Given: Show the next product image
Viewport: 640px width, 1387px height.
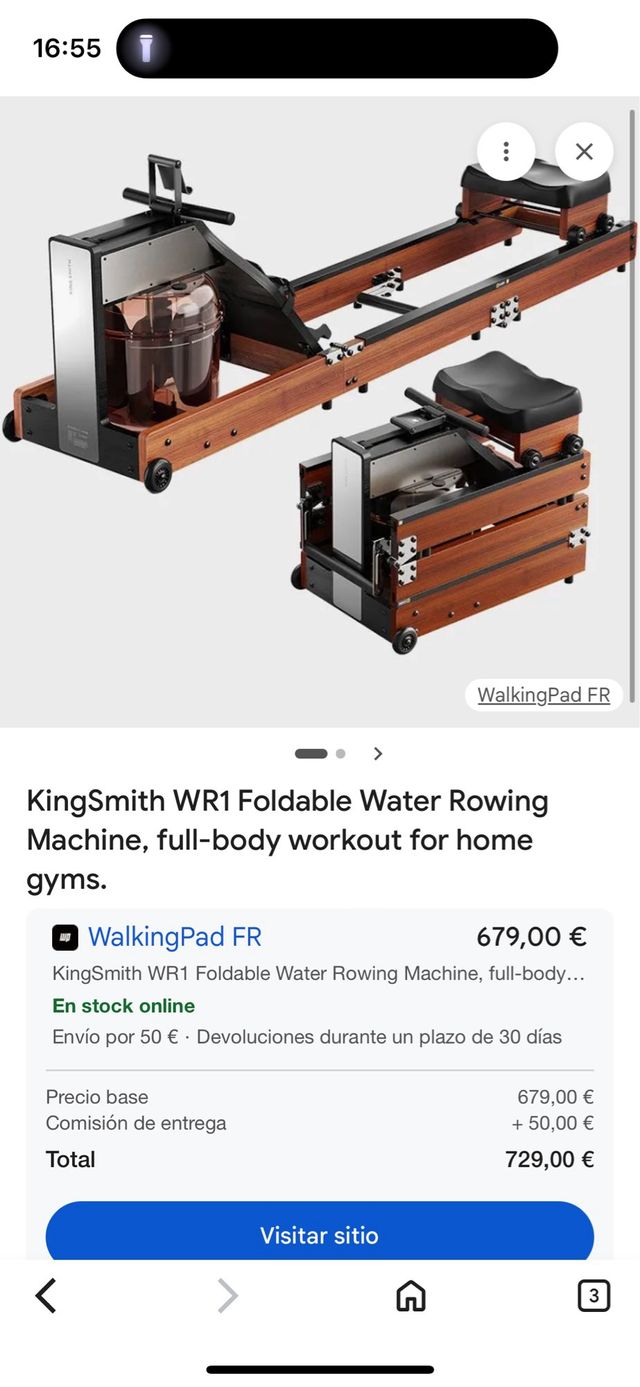Looking at the screenshot, I should click(x=378, y=754).
